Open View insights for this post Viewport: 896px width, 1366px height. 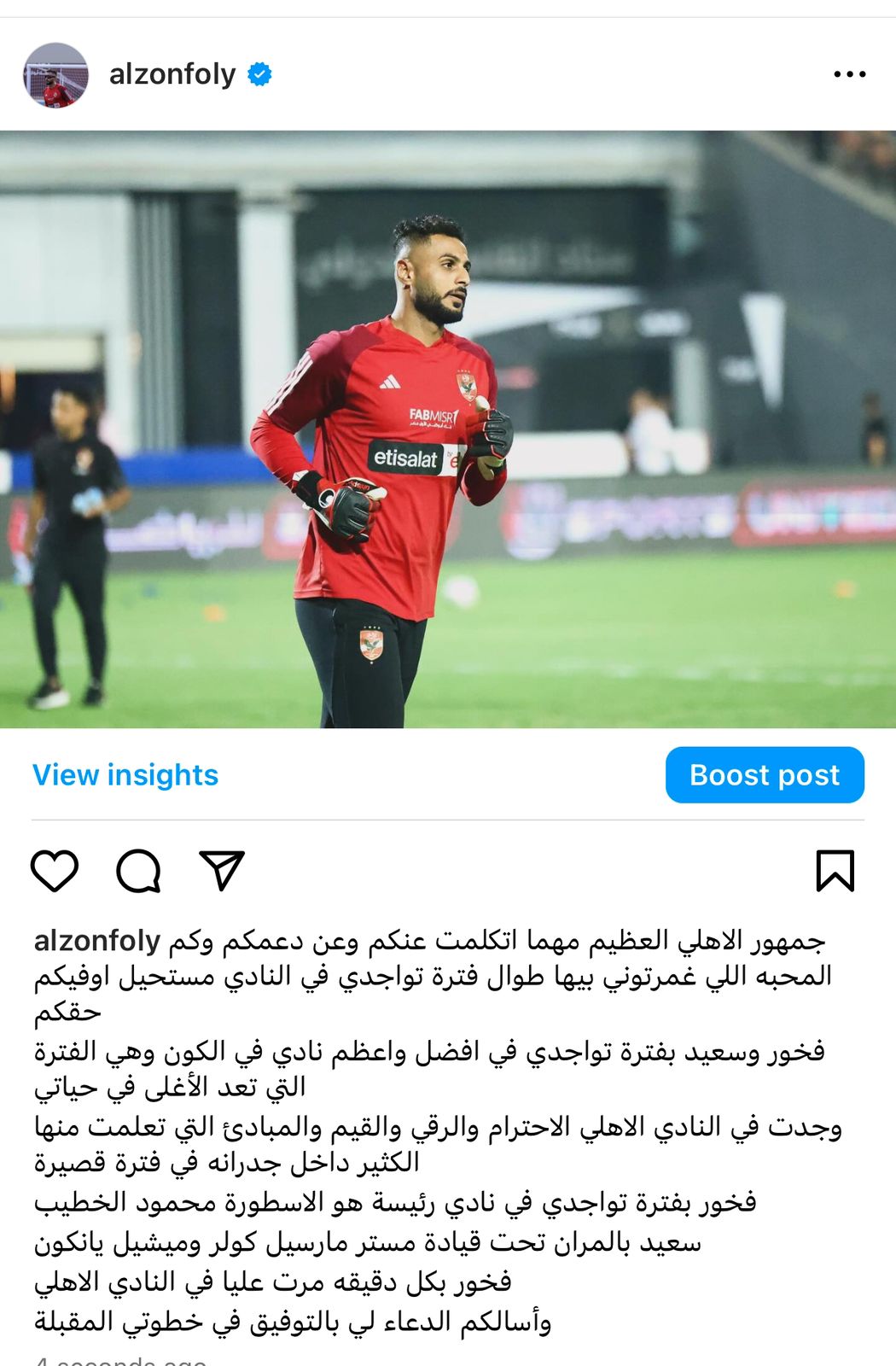[125, 774]
